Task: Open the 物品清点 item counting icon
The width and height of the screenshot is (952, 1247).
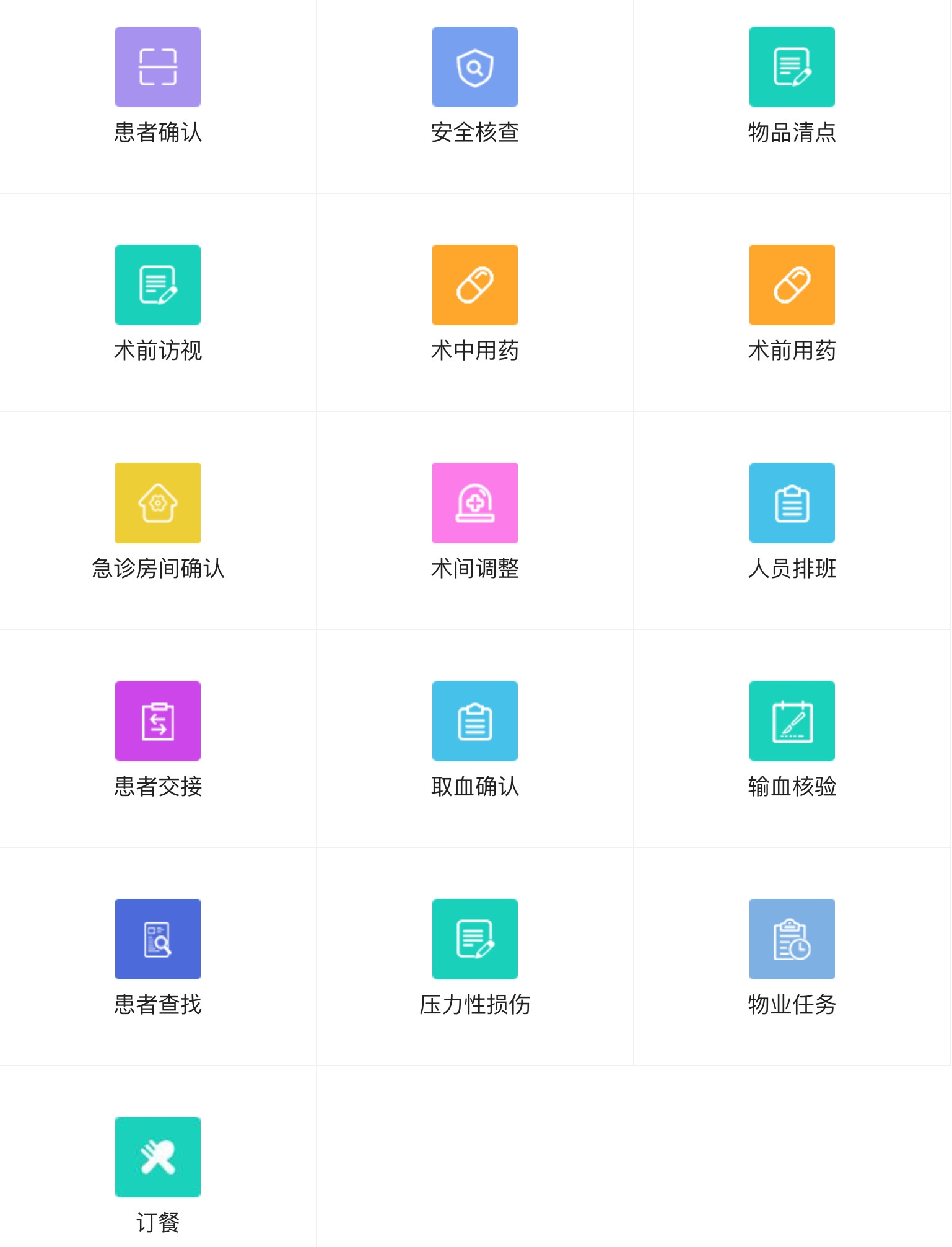Action: point(792,66)
